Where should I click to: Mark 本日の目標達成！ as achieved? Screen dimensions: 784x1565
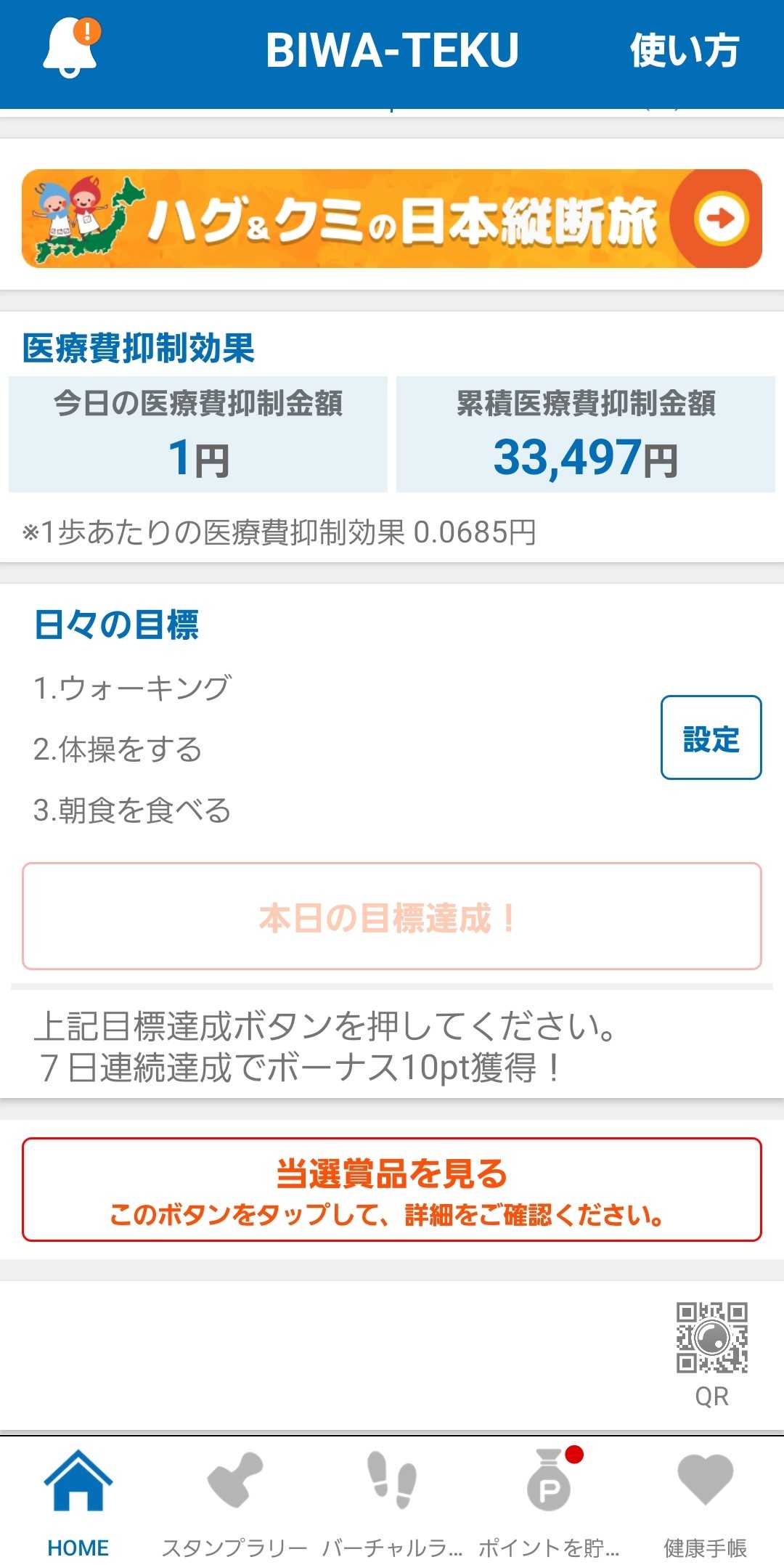(392, 916)
